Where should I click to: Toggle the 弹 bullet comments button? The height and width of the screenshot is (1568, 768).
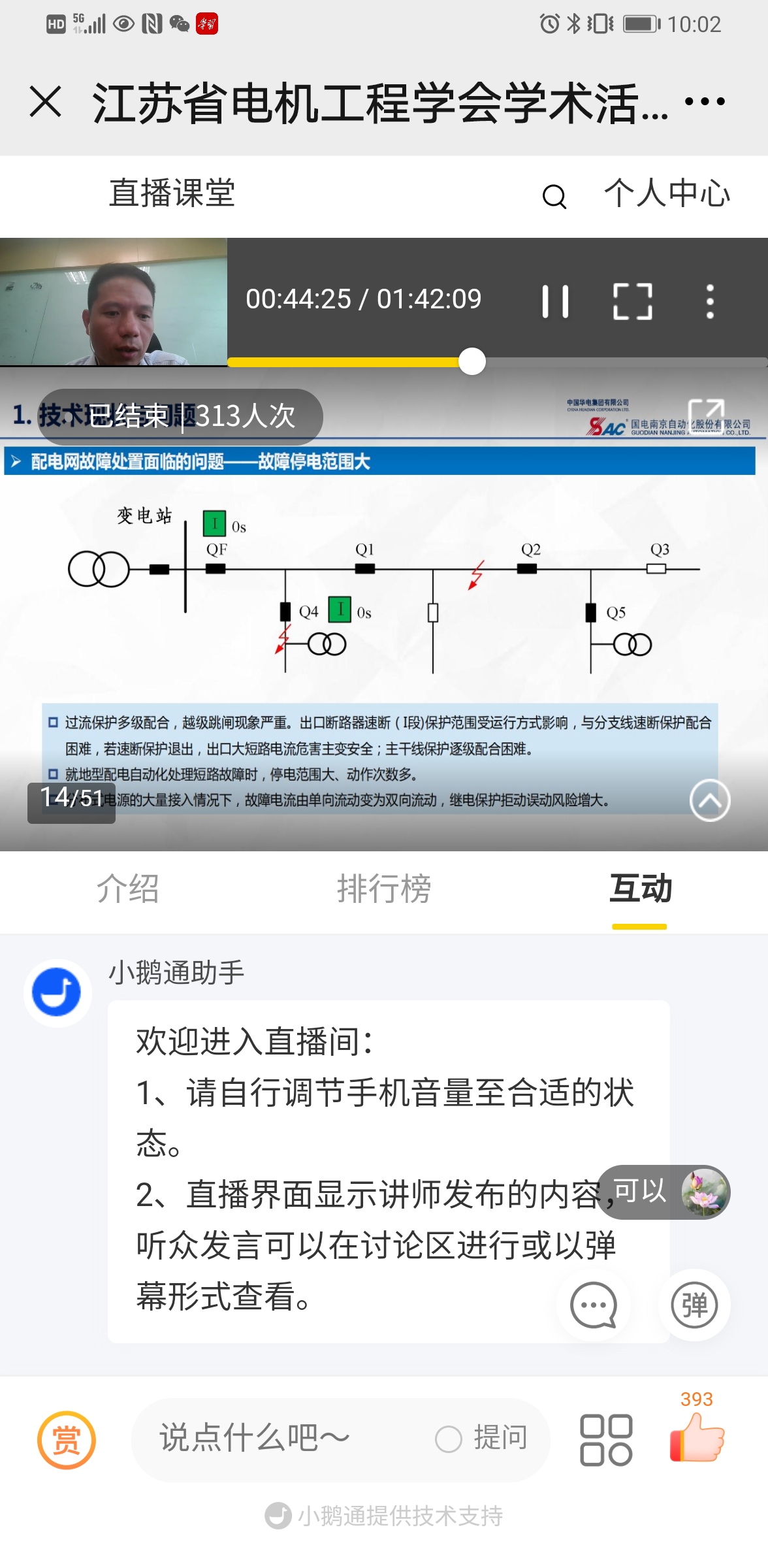(x=694, y=1306)
